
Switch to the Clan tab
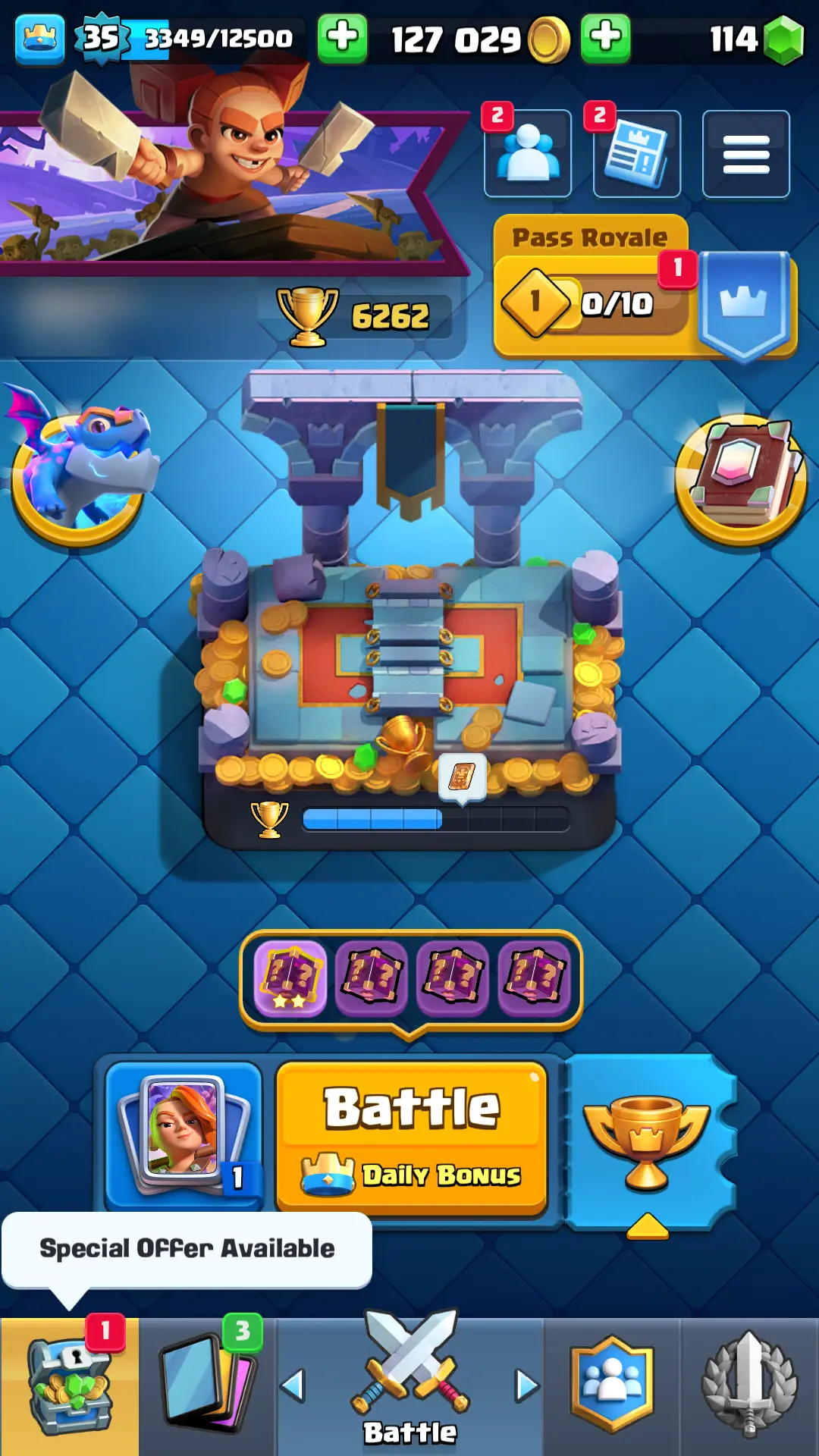pos(611,1386)
